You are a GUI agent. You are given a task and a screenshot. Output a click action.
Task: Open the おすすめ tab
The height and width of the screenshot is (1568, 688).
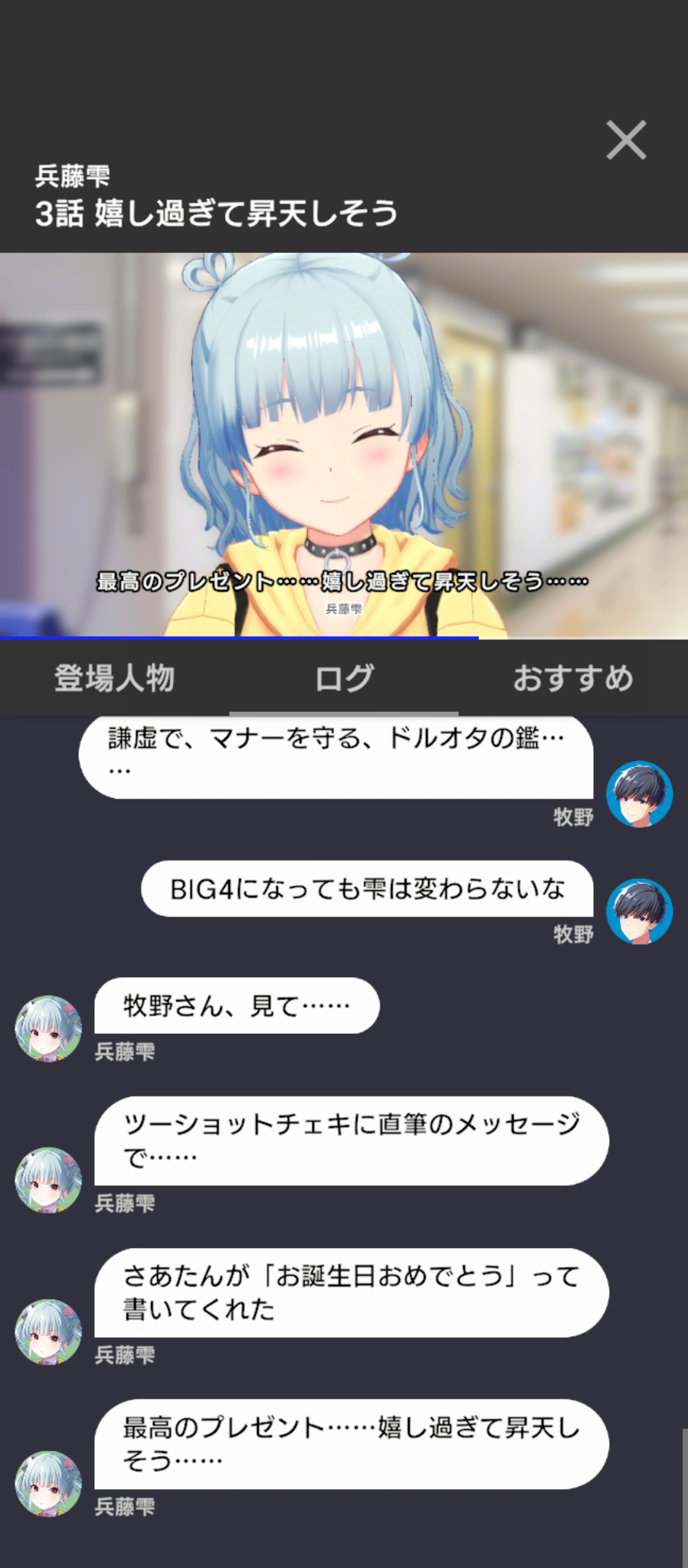pyautogui.click(x=573, y=678)
